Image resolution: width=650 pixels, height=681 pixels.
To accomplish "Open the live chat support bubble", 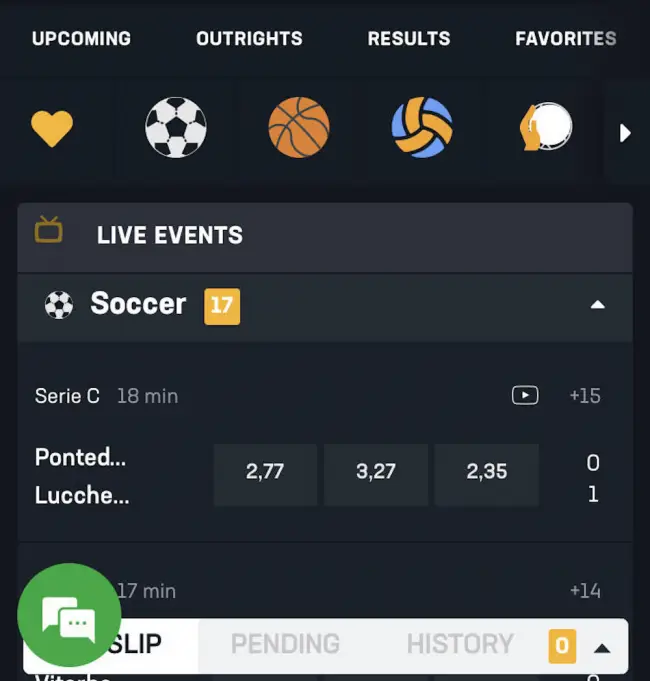I will [x=69, y=616].
